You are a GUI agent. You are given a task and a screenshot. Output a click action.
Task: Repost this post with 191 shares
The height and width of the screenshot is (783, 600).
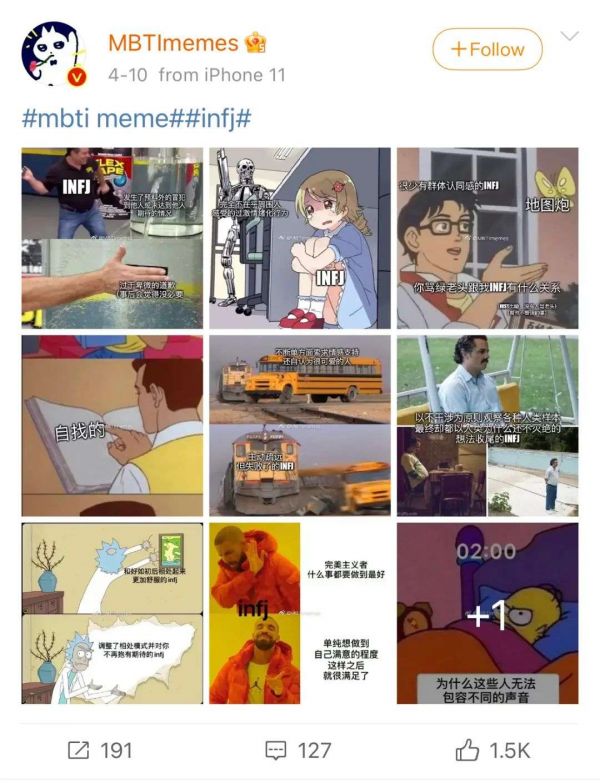99,749
